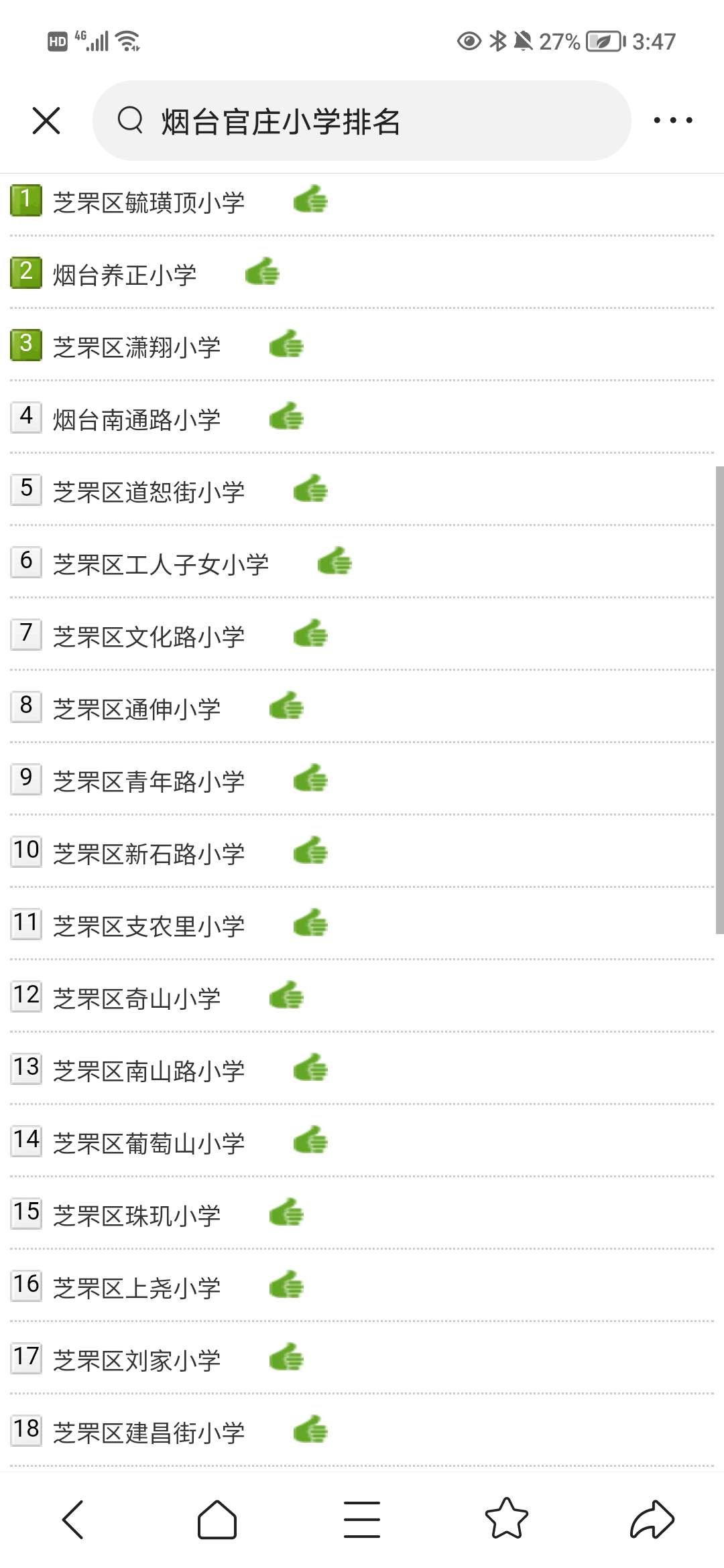Give a thumbs-up to 芝罘区毓璜顶小学
The width and height of the screenshot is (724, 1568).
[x=310, y=200]
